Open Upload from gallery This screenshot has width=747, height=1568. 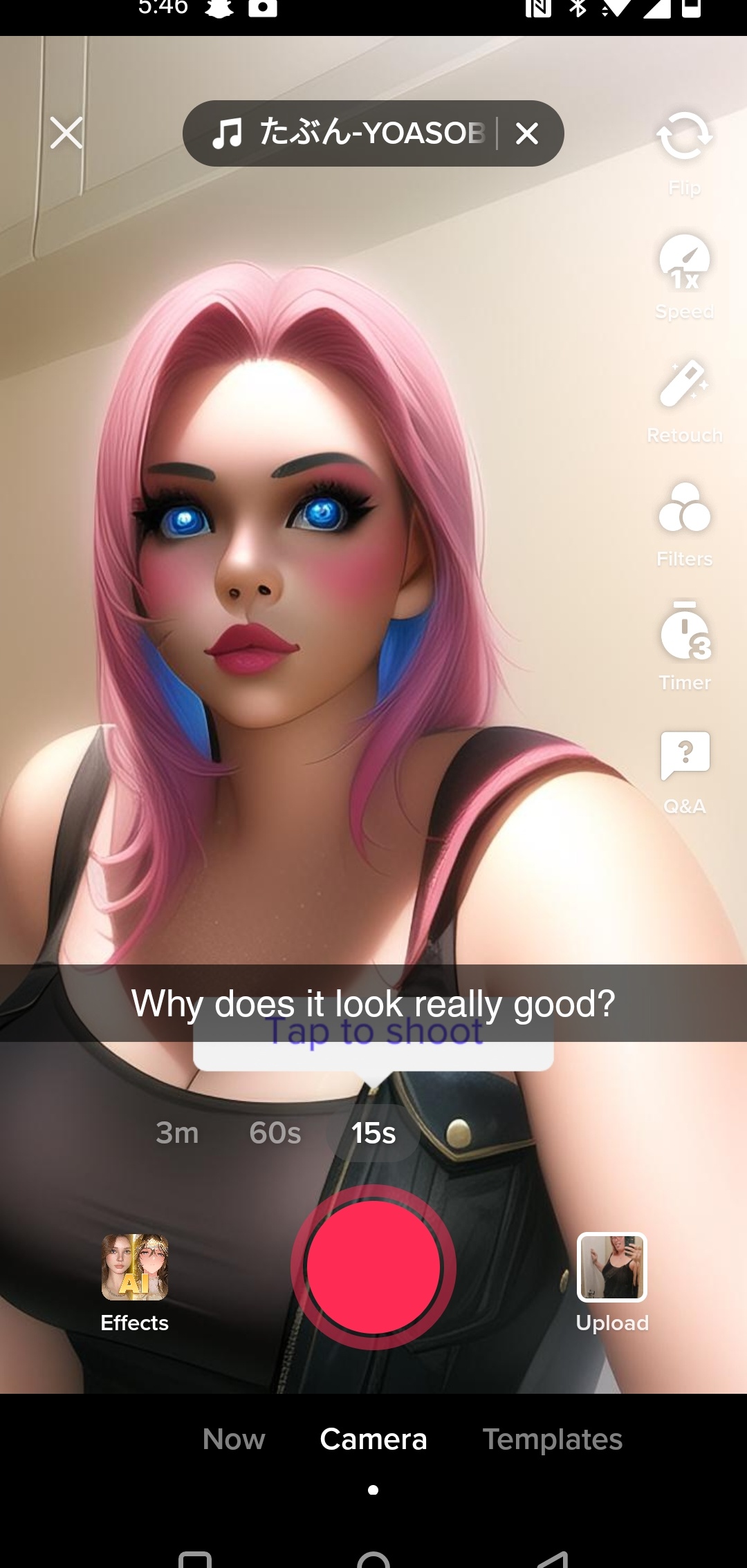point(612,1282)
